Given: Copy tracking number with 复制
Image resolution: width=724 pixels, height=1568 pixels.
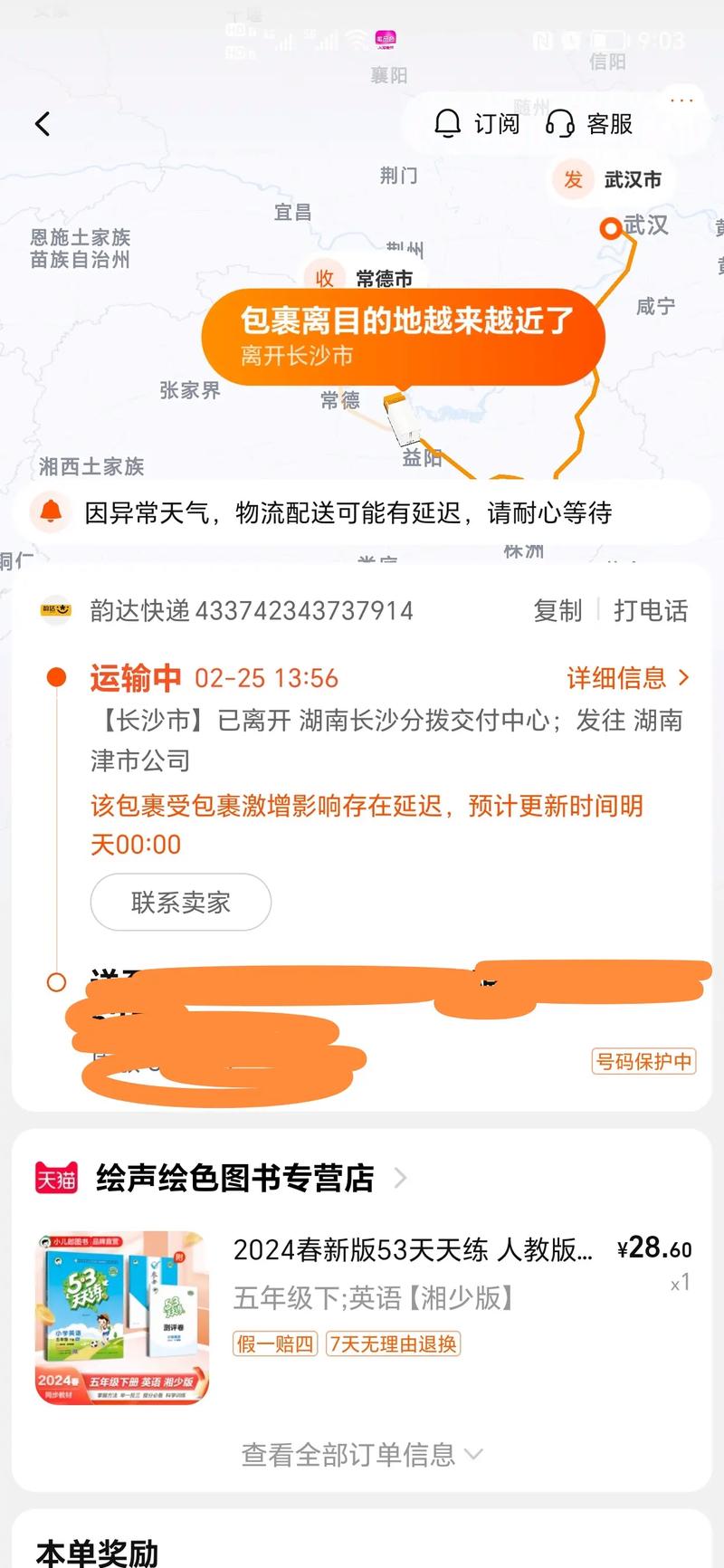Looking at the screenshot, I should coord(557,611).
